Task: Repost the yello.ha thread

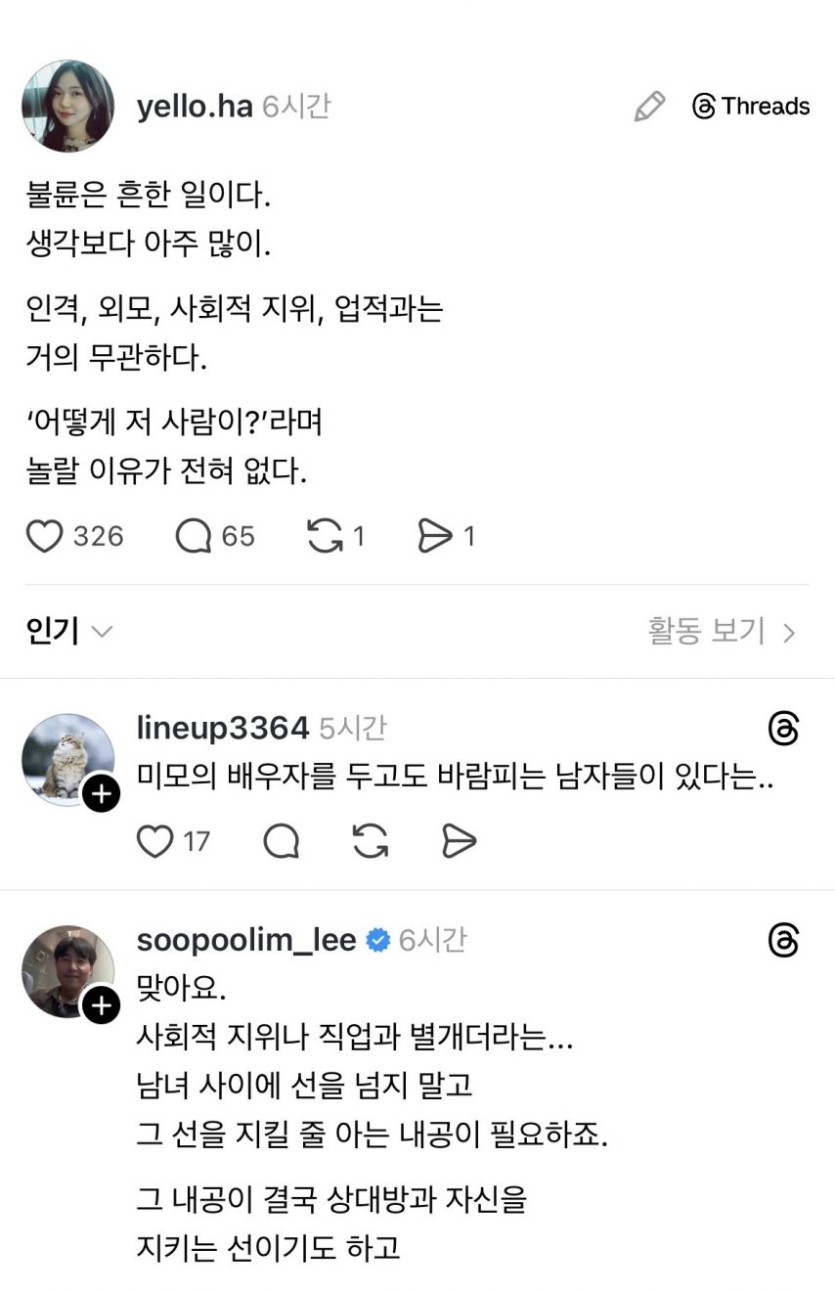Action: coord(324,537)
